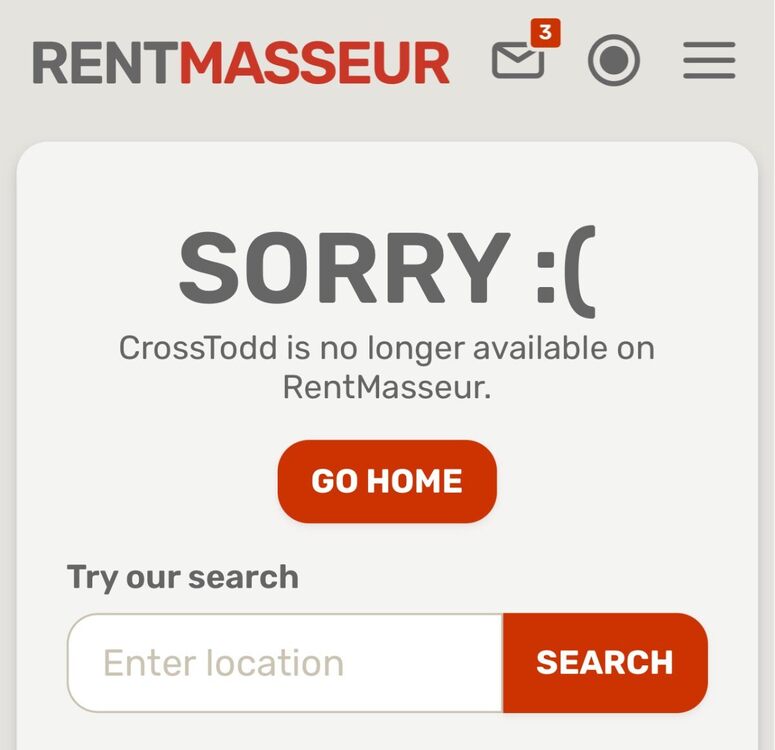Viewport: 775px width, 750px height.
Task: Tap the circular status icon in header
Action: click(614, 62)
